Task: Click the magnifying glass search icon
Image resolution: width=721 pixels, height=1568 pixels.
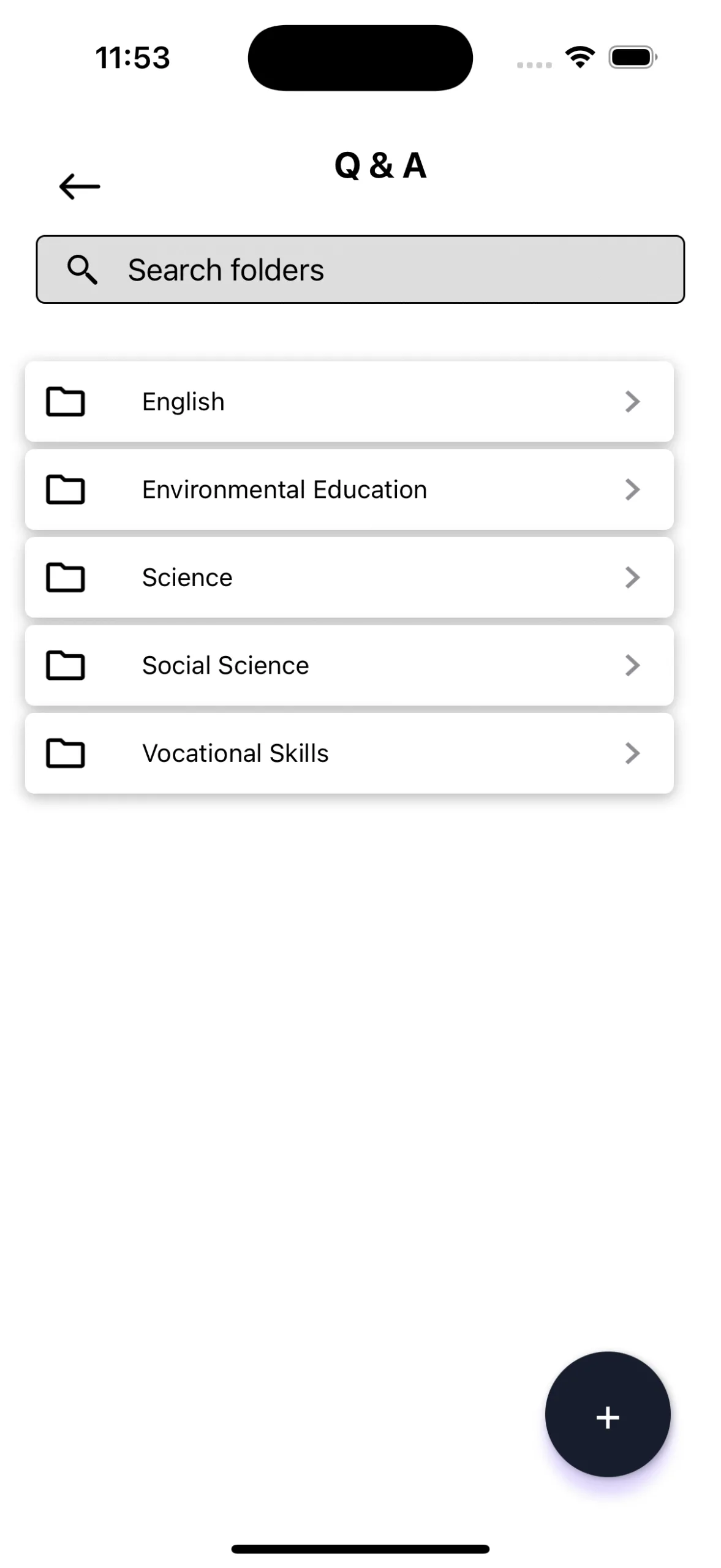Action: pos(83,269)
